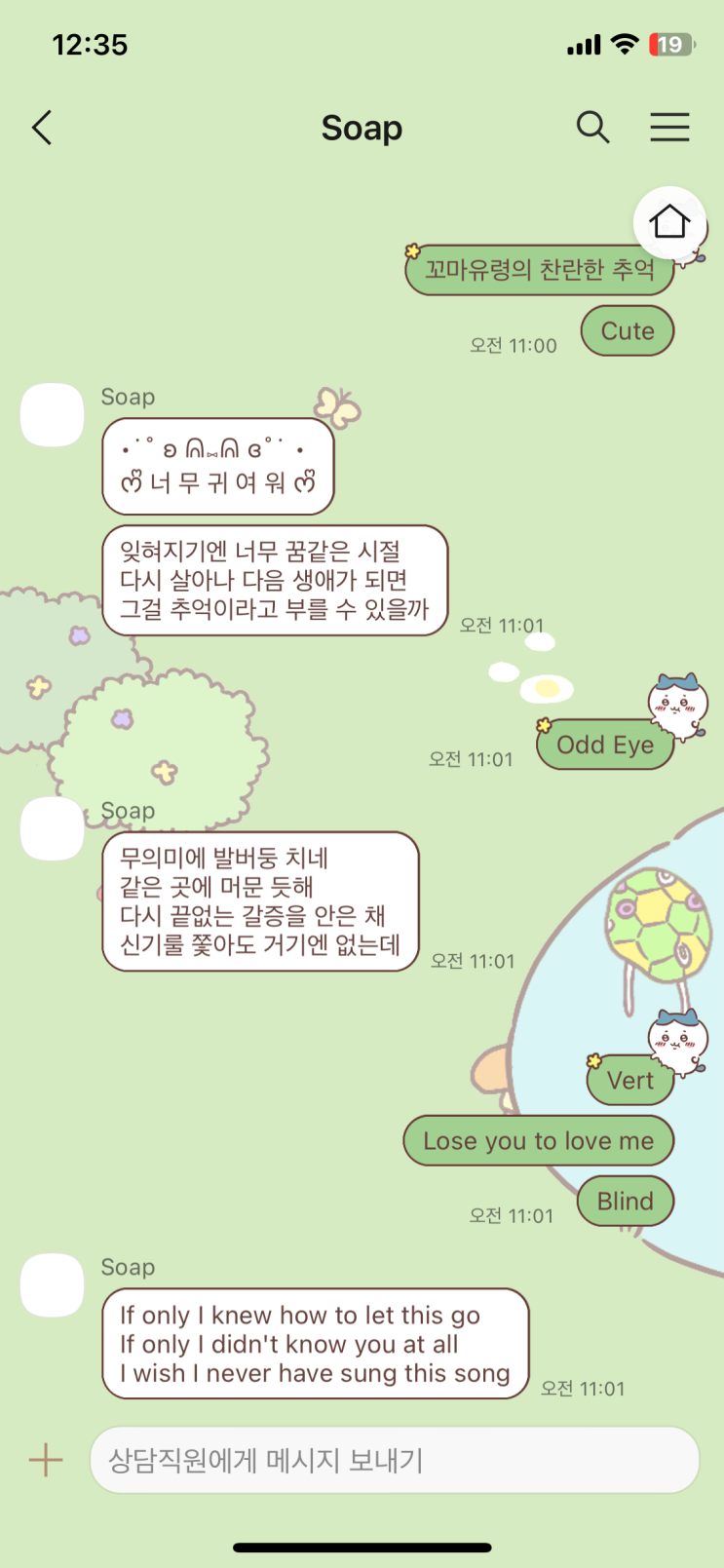724x1568 pixels.
Task: Focus the message input field
Action: (x=395, y=1460)
